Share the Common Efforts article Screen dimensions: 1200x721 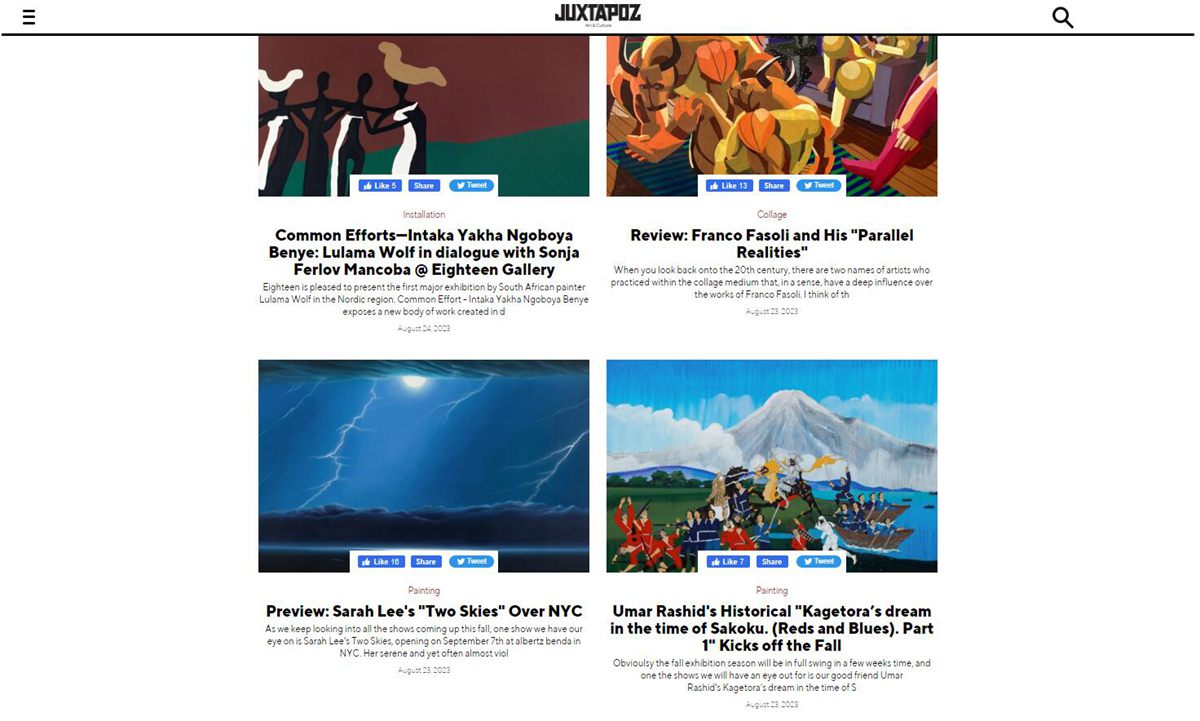tap(424, 186)
